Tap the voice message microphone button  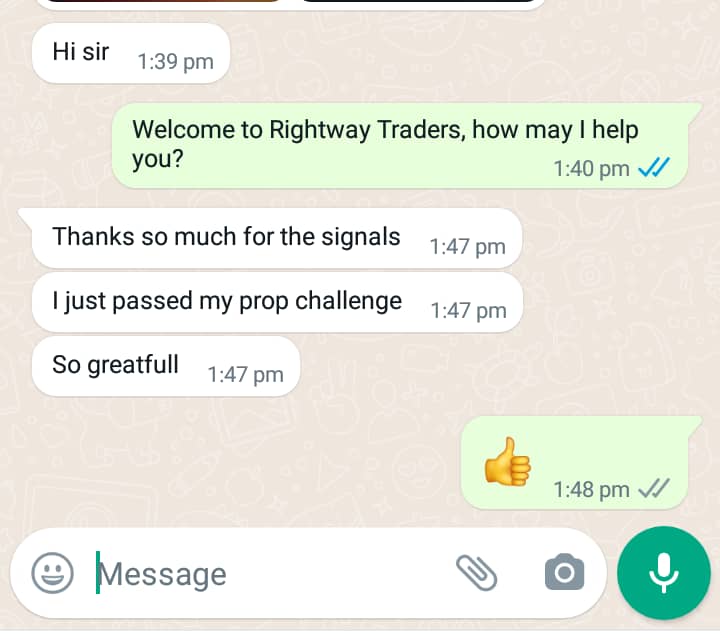tap(664, 573)
